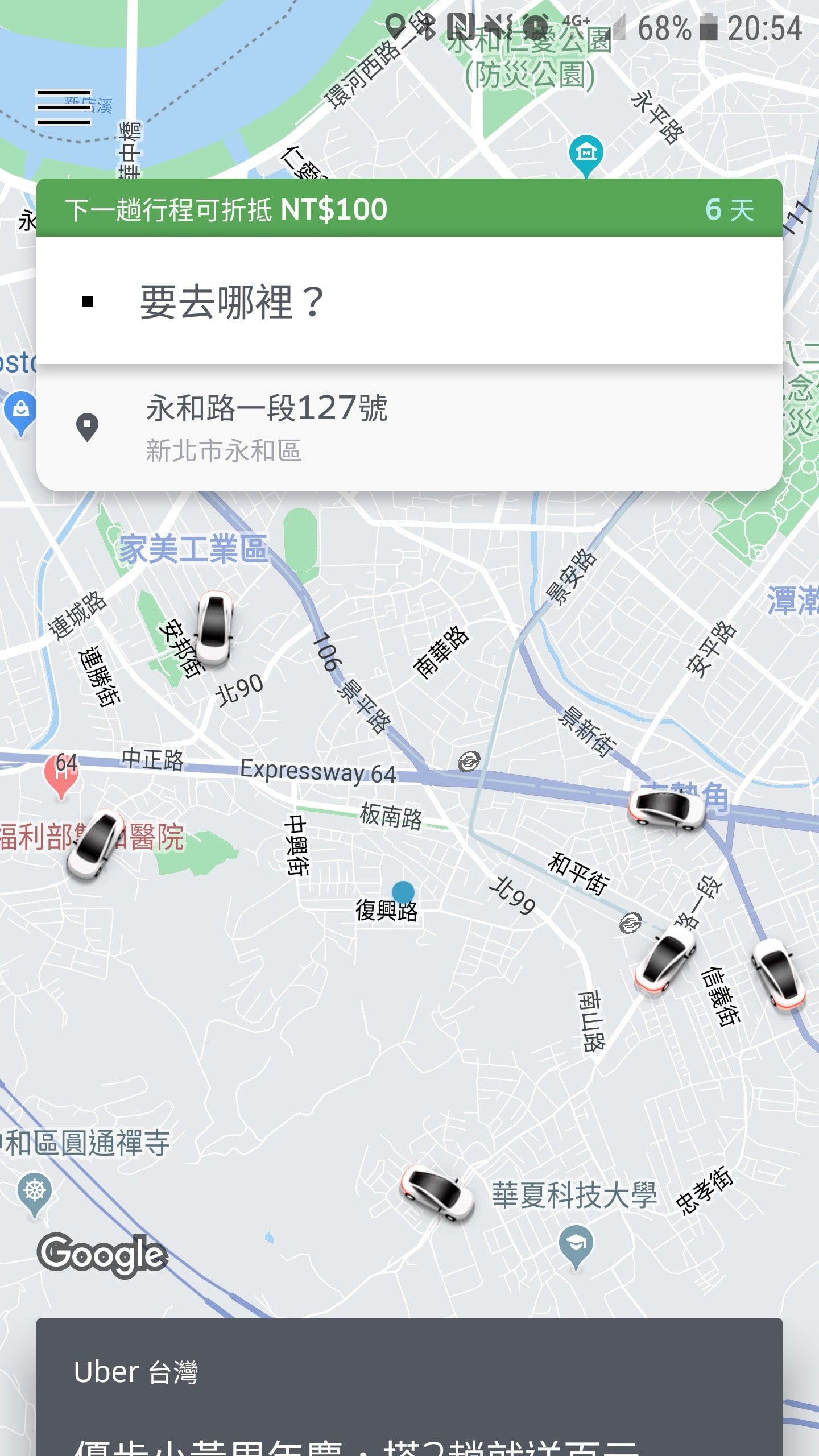Tap the 要去哪裡？ destination field
This screenshot has width=819, height=1456.
pos(408,301)
